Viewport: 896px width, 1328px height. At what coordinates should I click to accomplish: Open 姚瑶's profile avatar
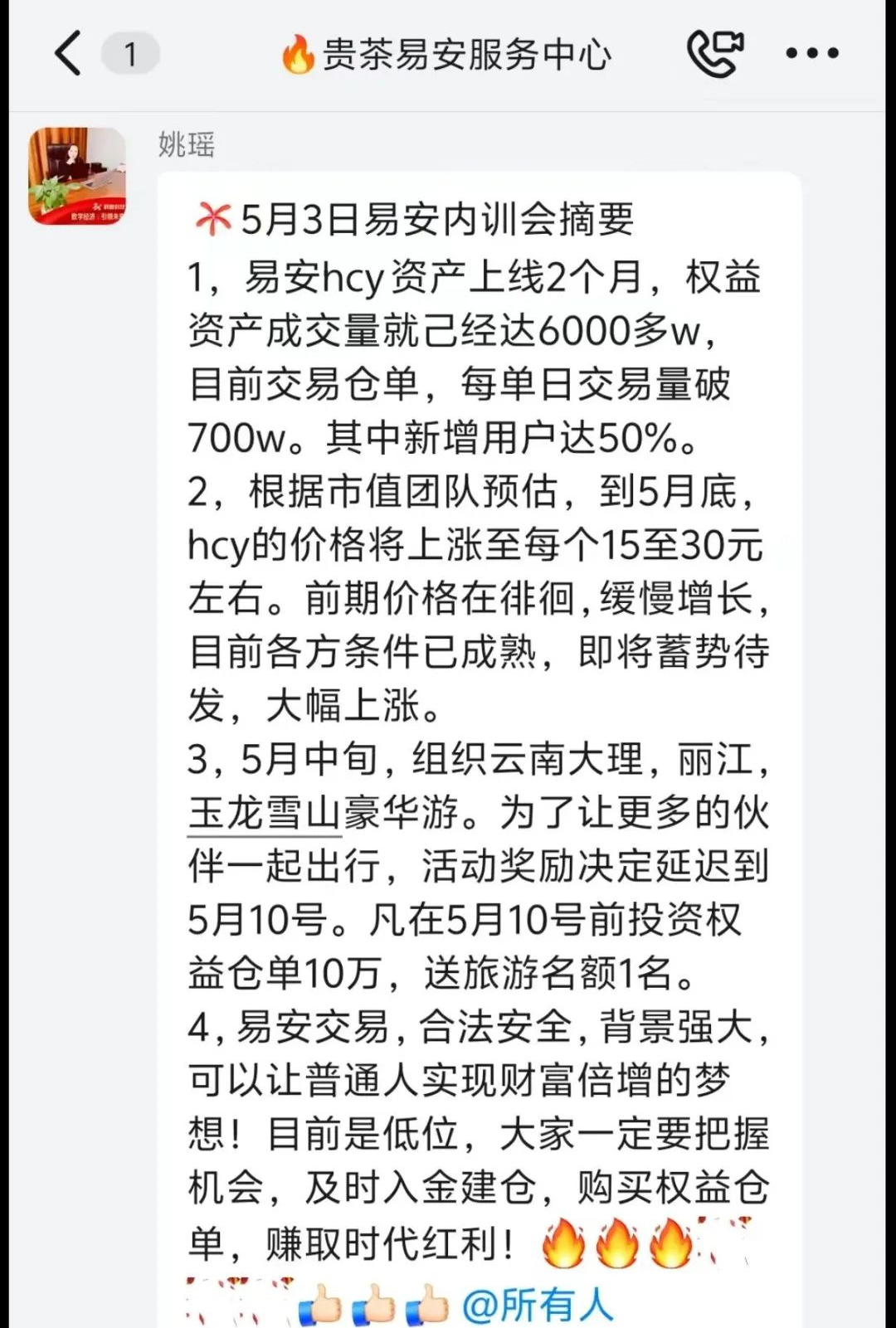77,176
